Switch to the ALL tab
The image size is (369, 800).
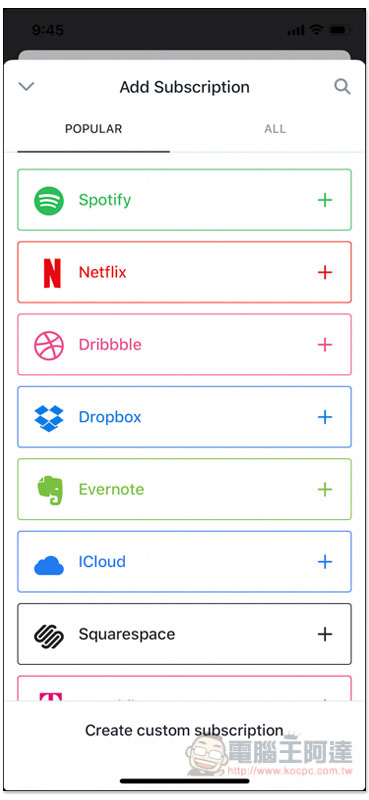[275, 129]
